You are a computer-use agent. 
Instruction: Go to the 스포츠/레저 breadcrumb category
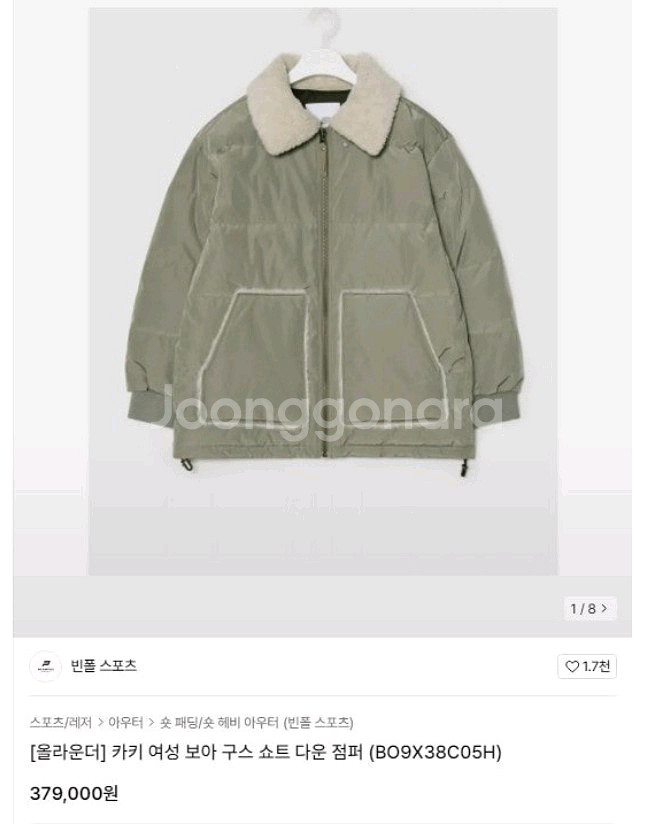(61, 722)
